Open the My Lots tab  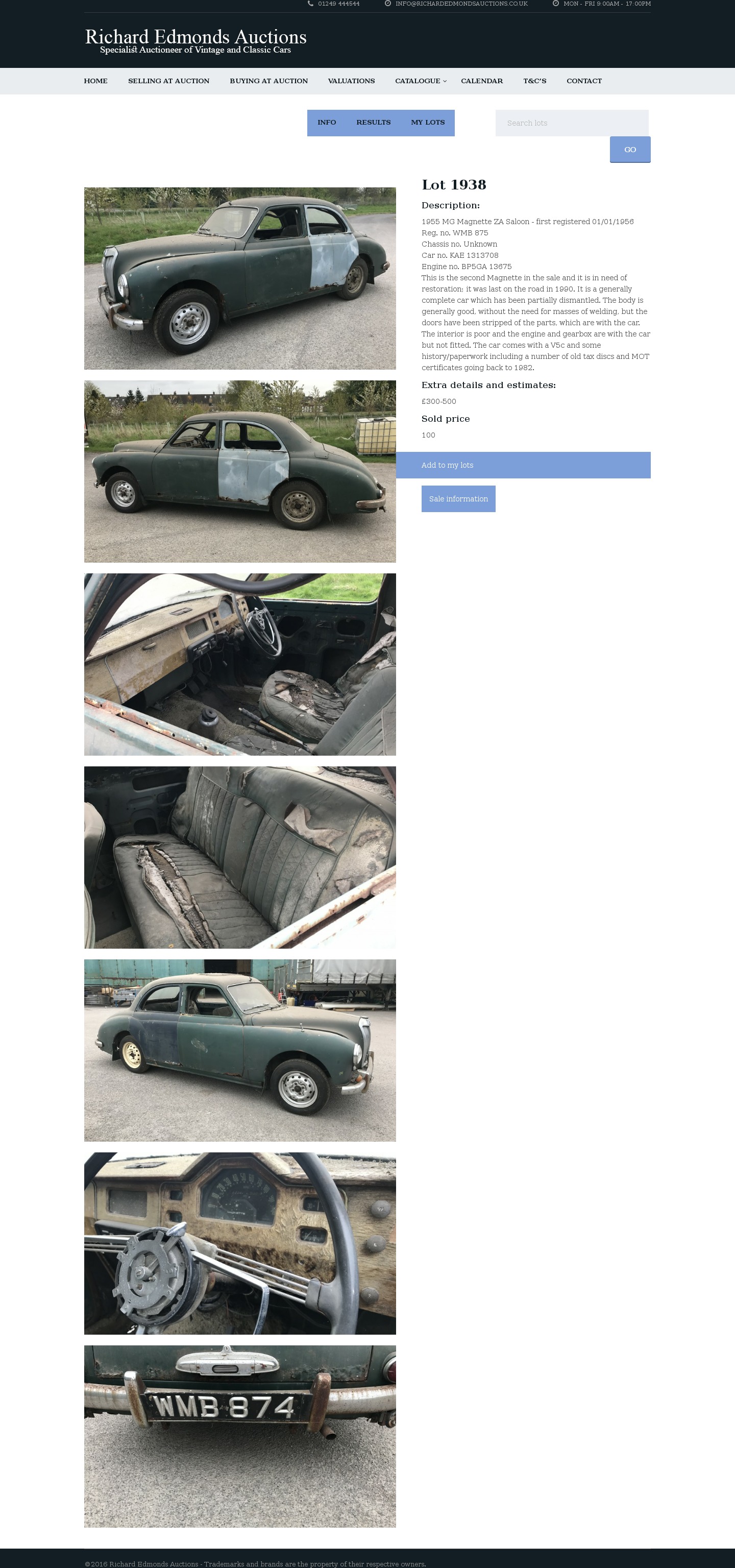click(428, 123)
